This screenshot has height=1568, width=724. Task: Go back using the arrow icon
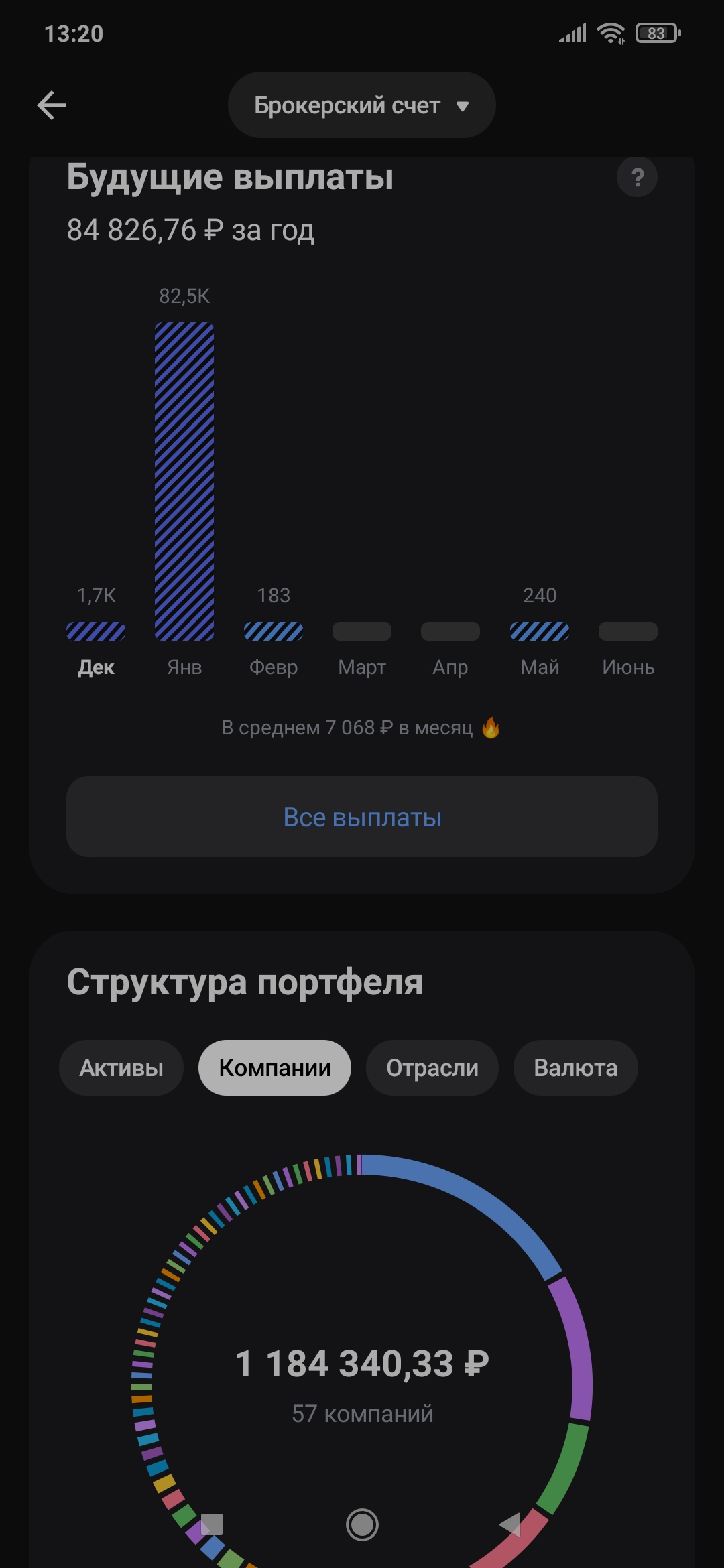[52, 105]
